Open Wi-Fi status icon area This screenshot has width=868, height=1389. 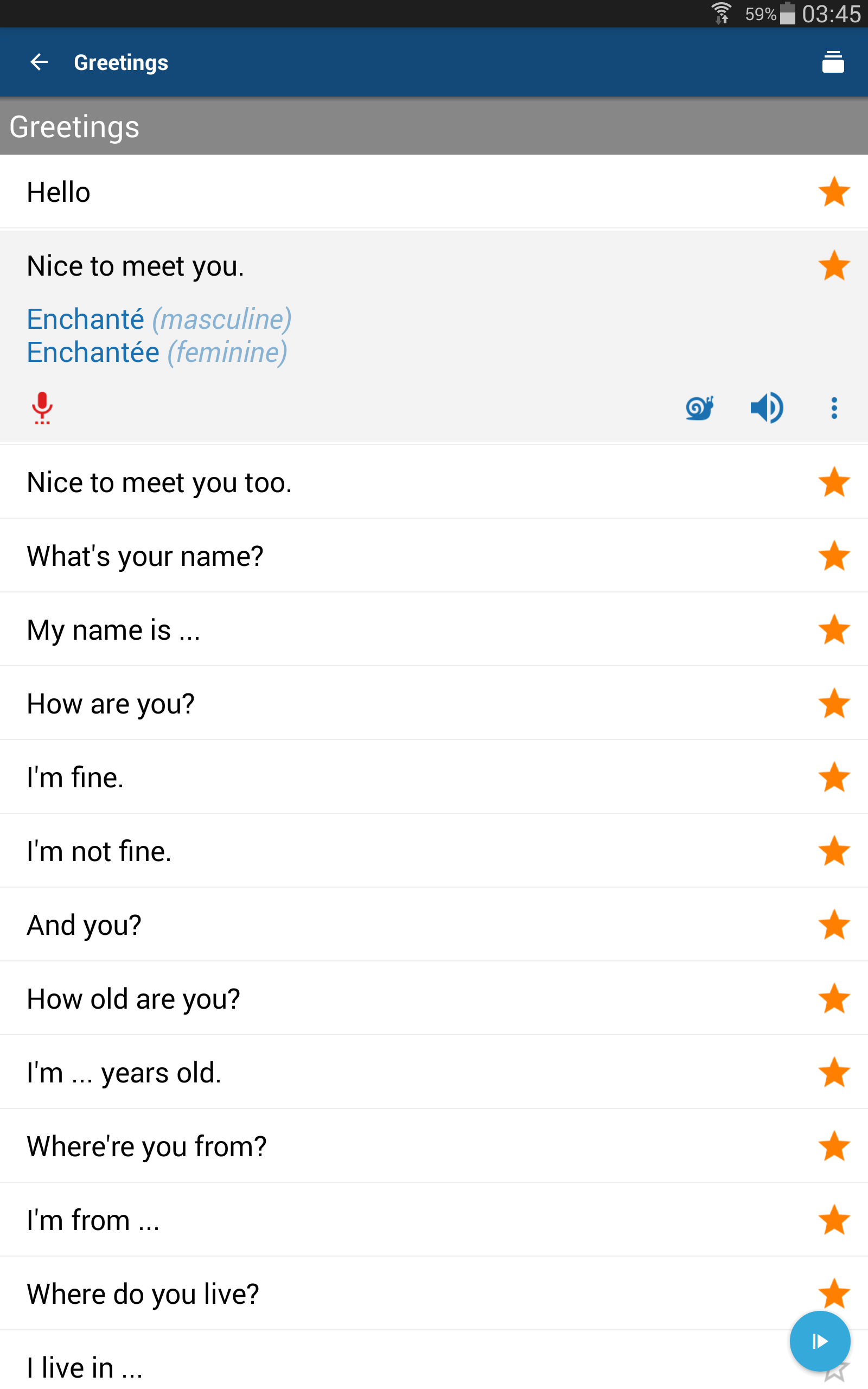pyautogui.click(x=721, y=11)
